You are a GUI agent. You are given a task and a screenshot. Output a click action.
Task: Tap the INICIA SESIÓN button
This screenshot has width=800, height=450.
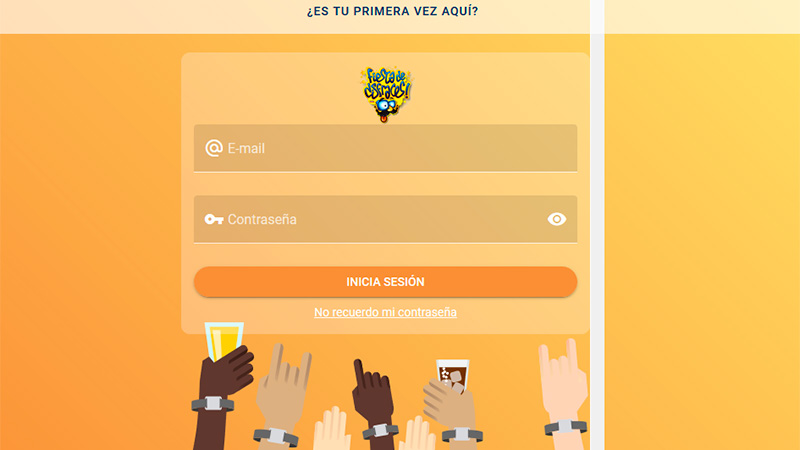pos(385,282)
